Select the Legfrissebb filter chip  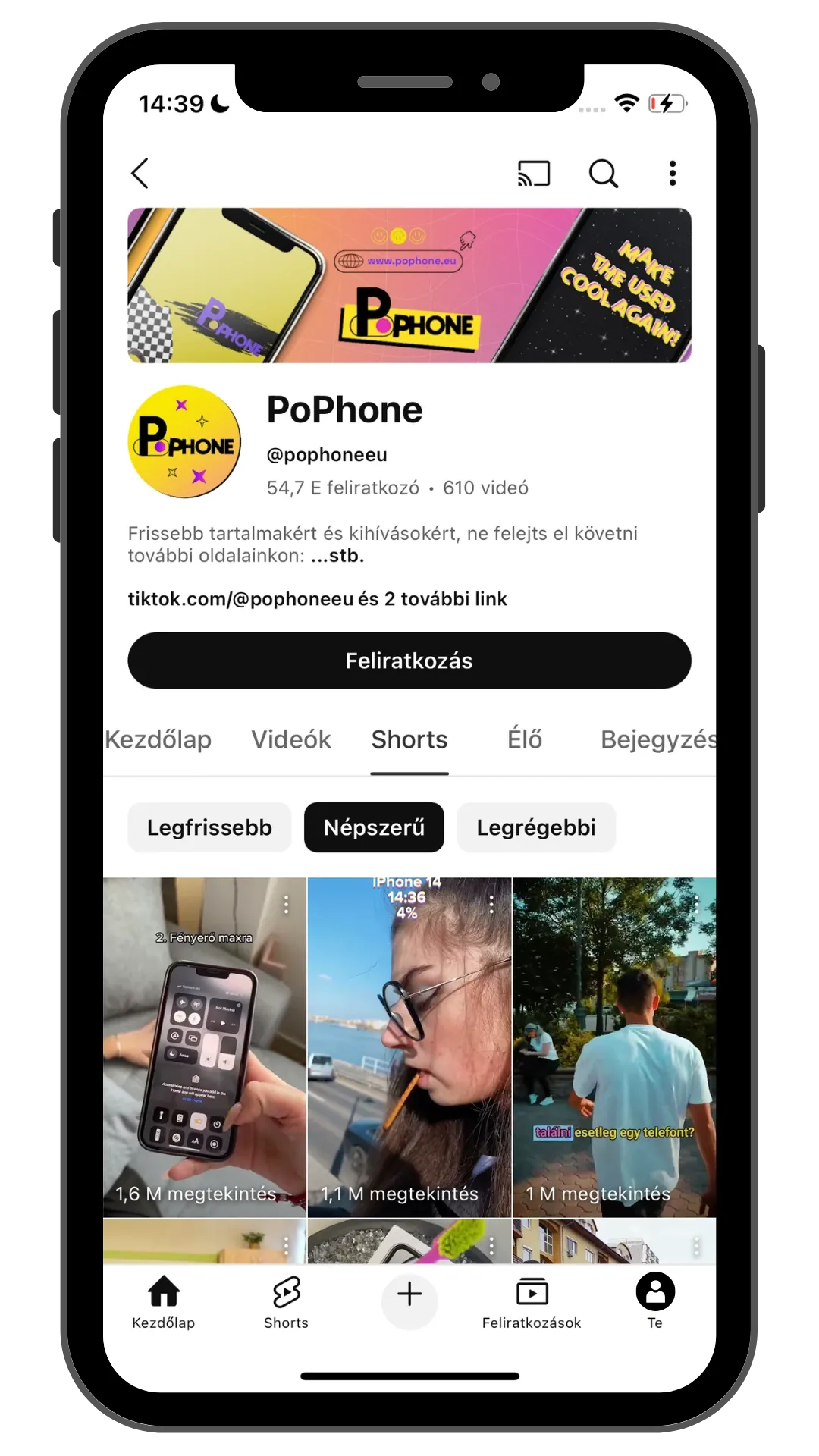coord(209,827)
